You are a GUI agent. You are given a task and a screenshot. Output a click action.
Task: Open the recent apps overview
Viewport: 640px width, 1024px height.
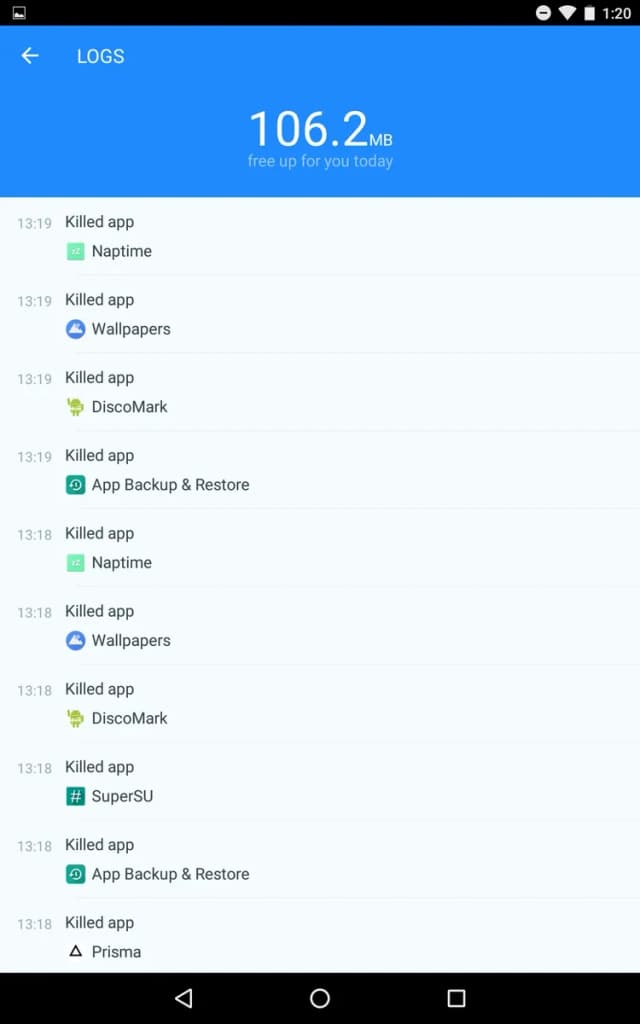pyautogui.click(x=456, y=998)
